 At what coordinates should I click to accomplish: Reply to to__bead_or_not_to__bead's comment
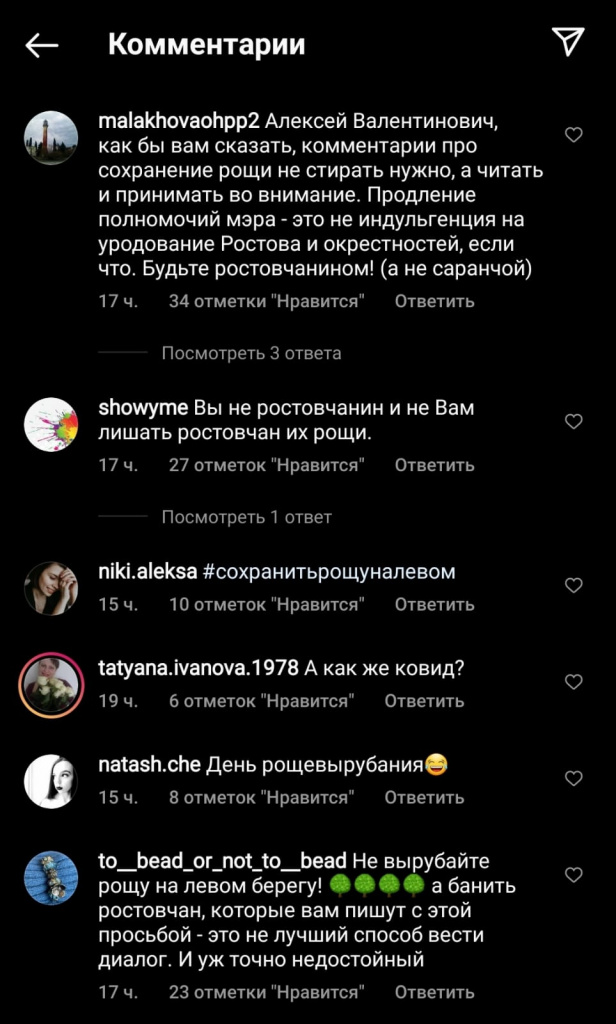434,993
